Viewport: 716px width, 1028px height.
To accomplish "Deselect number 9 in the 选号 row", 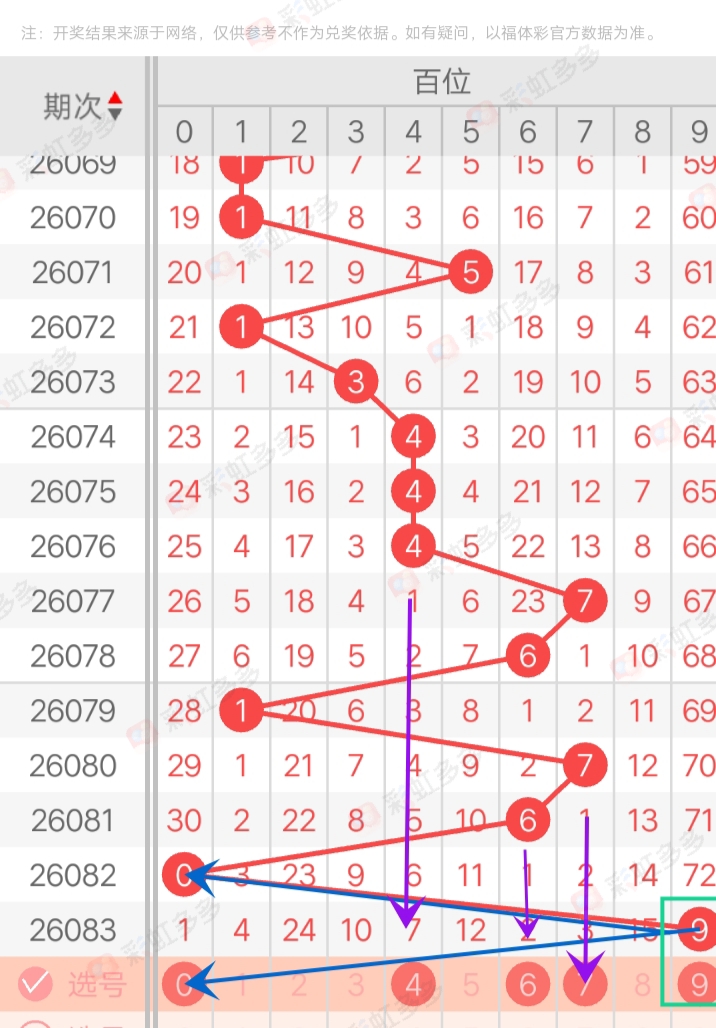I will pyautogui.click(x=698, y=985).
